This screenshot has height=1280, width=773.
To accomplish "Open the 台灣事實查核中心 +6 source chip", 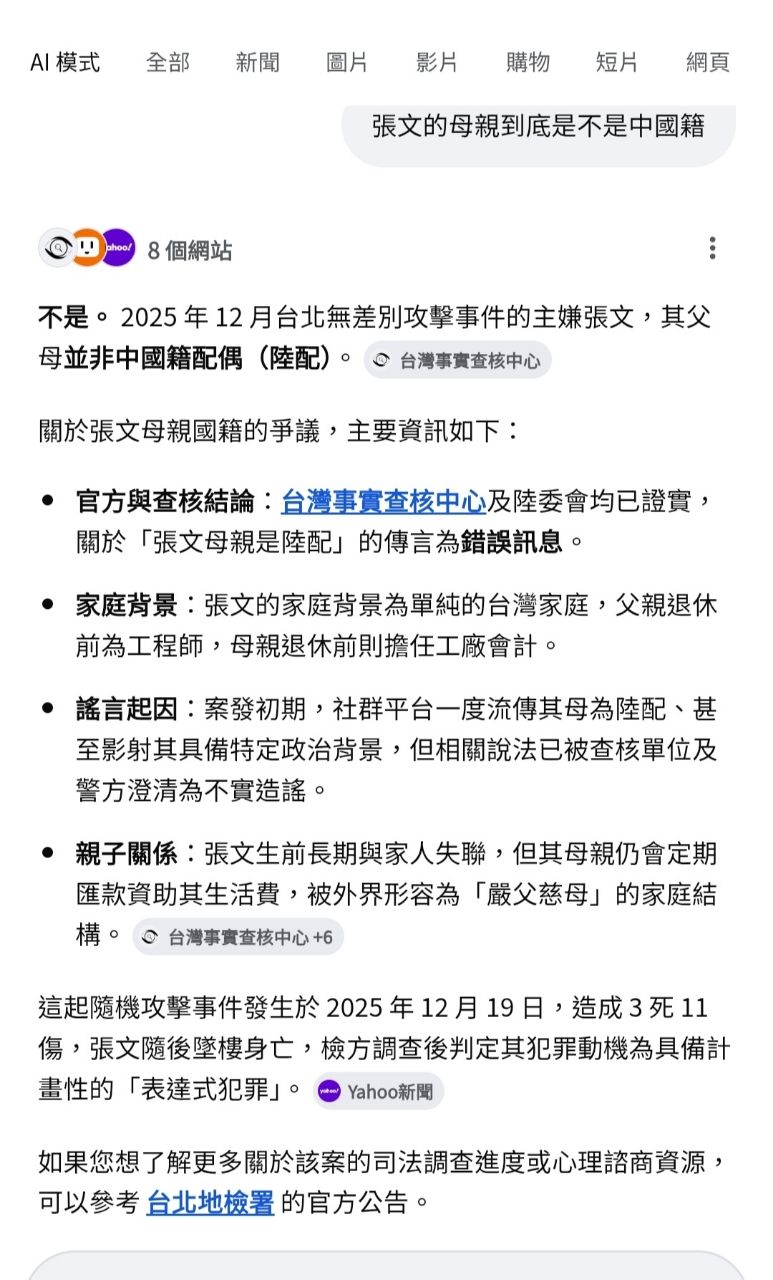I will [x=238, y=937].
